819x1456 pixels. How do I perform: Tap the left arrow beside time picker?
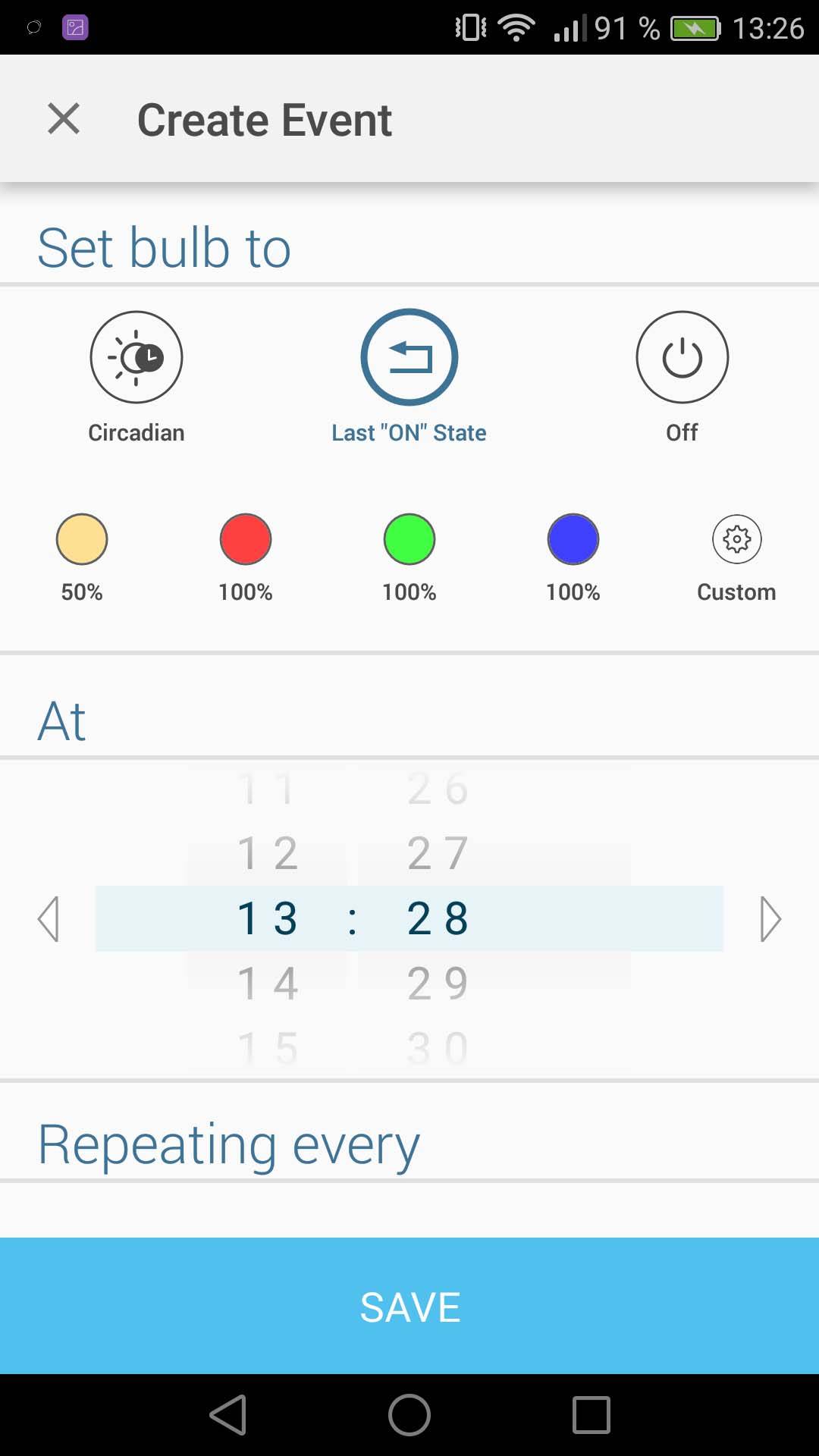click(49, 919)
